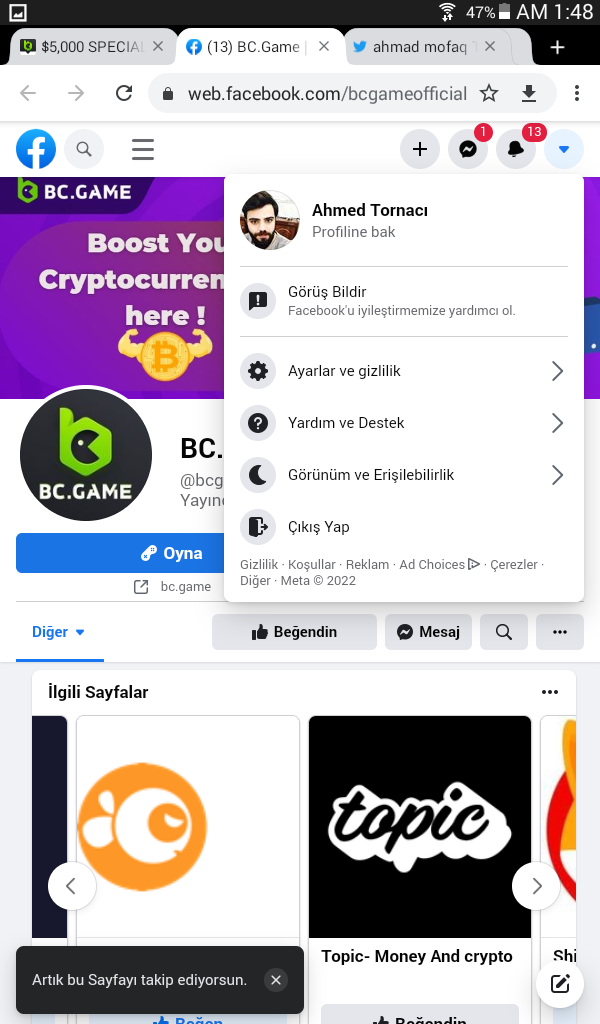600x1024 pixels.
Task: Open the notifications bell
Action: tap(516, 150)
